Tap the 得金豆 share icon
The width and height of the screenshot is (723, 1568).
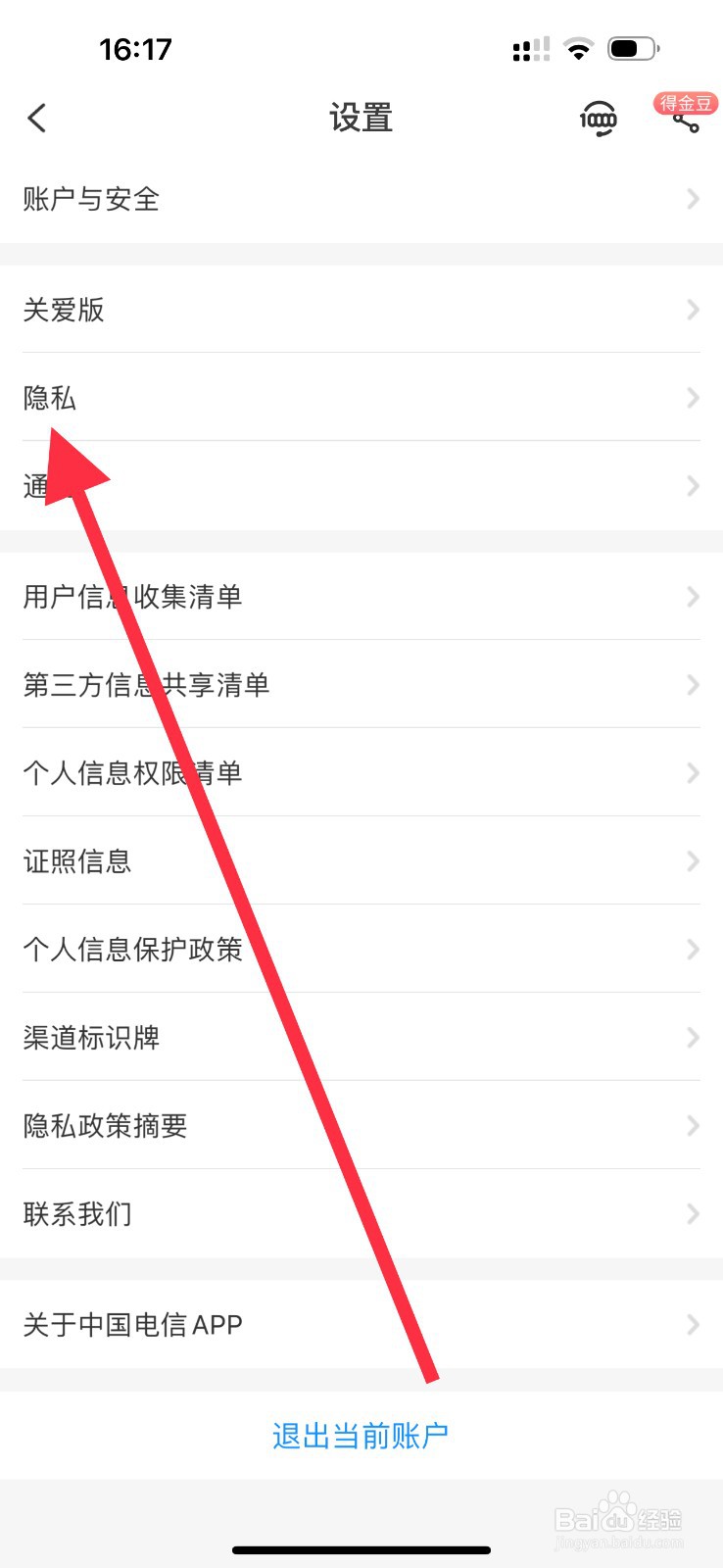tap(686, 122)
